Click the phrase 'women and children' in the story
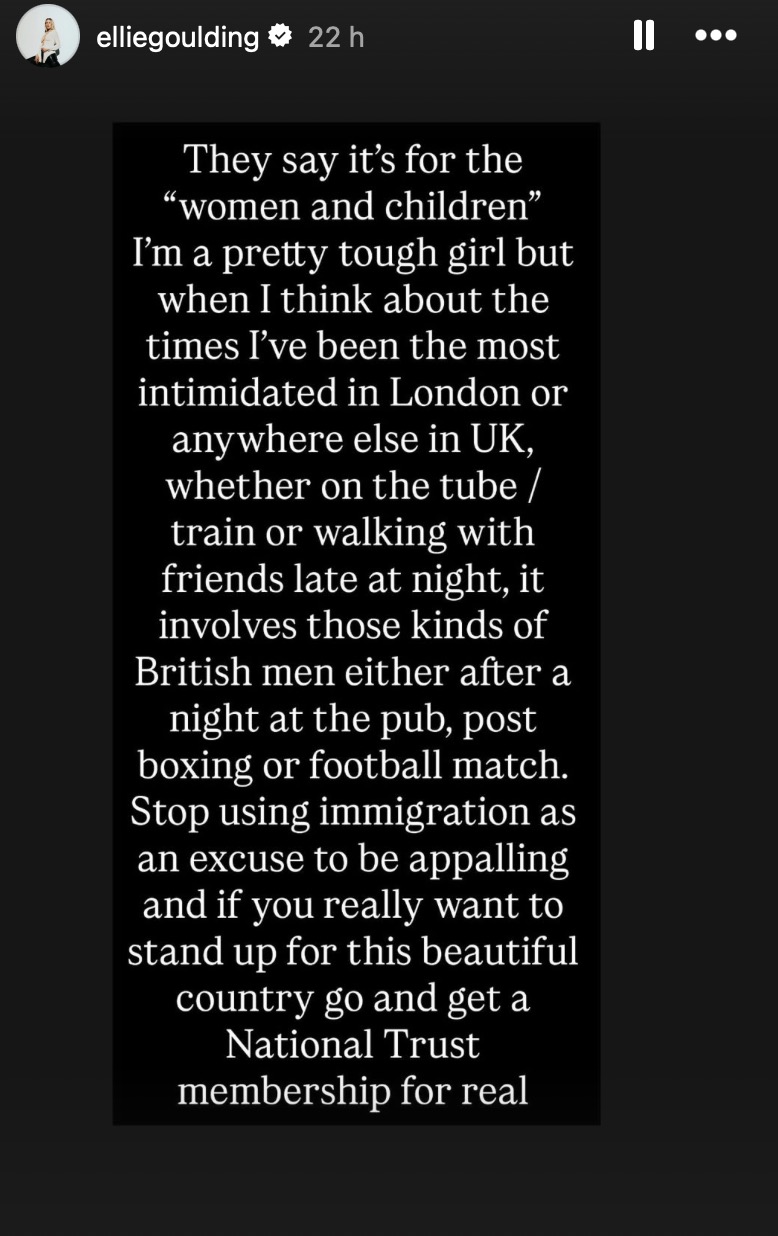 tap(357, 206)
